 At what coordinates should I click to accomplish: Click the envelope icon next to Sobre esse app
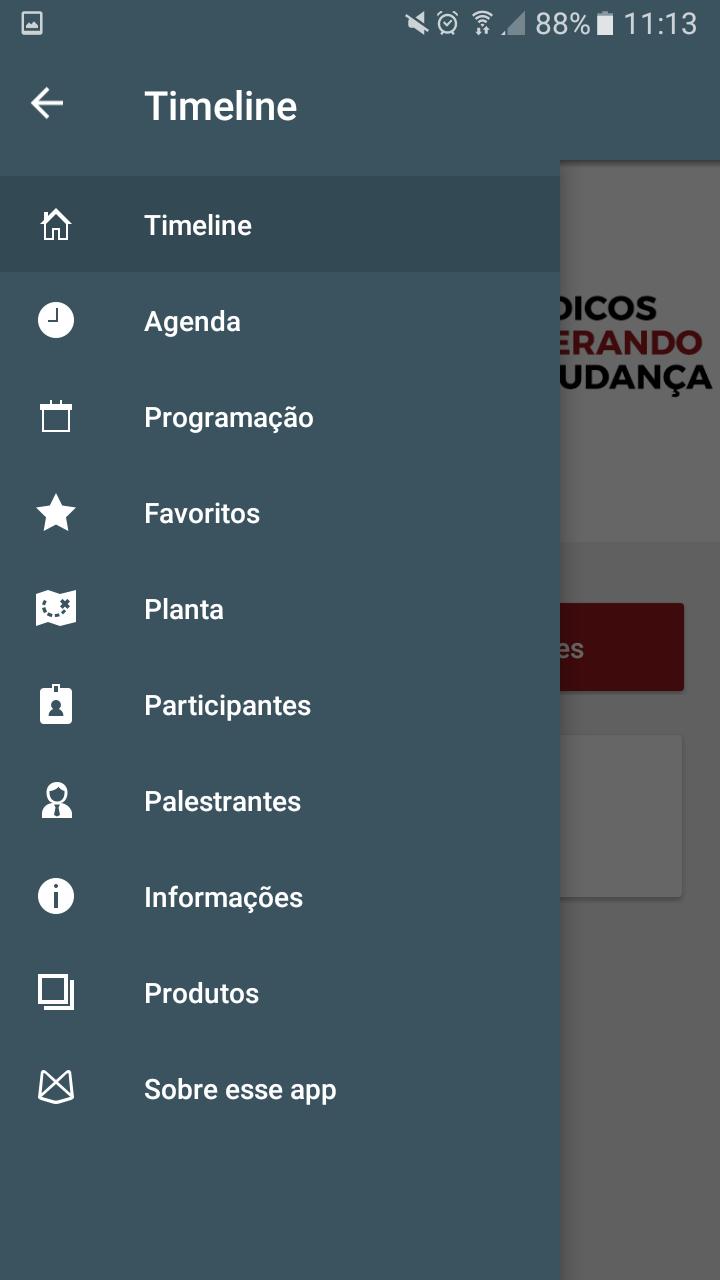tap(55, 1088)
